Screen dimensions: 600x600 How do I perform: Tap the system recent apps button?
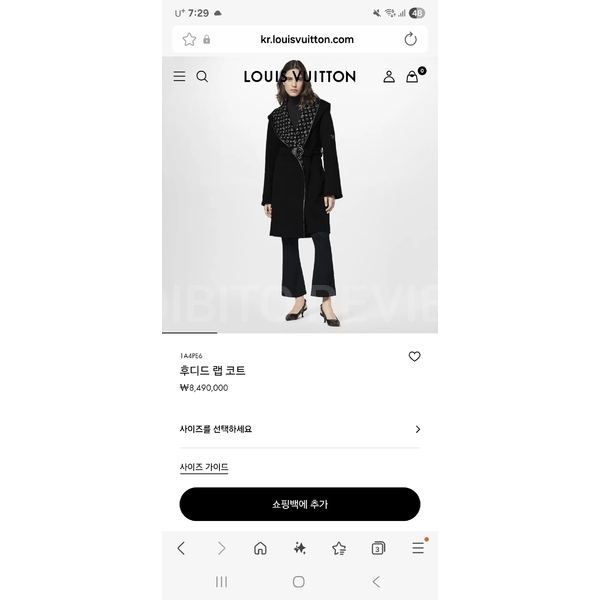tap(221, 581)
